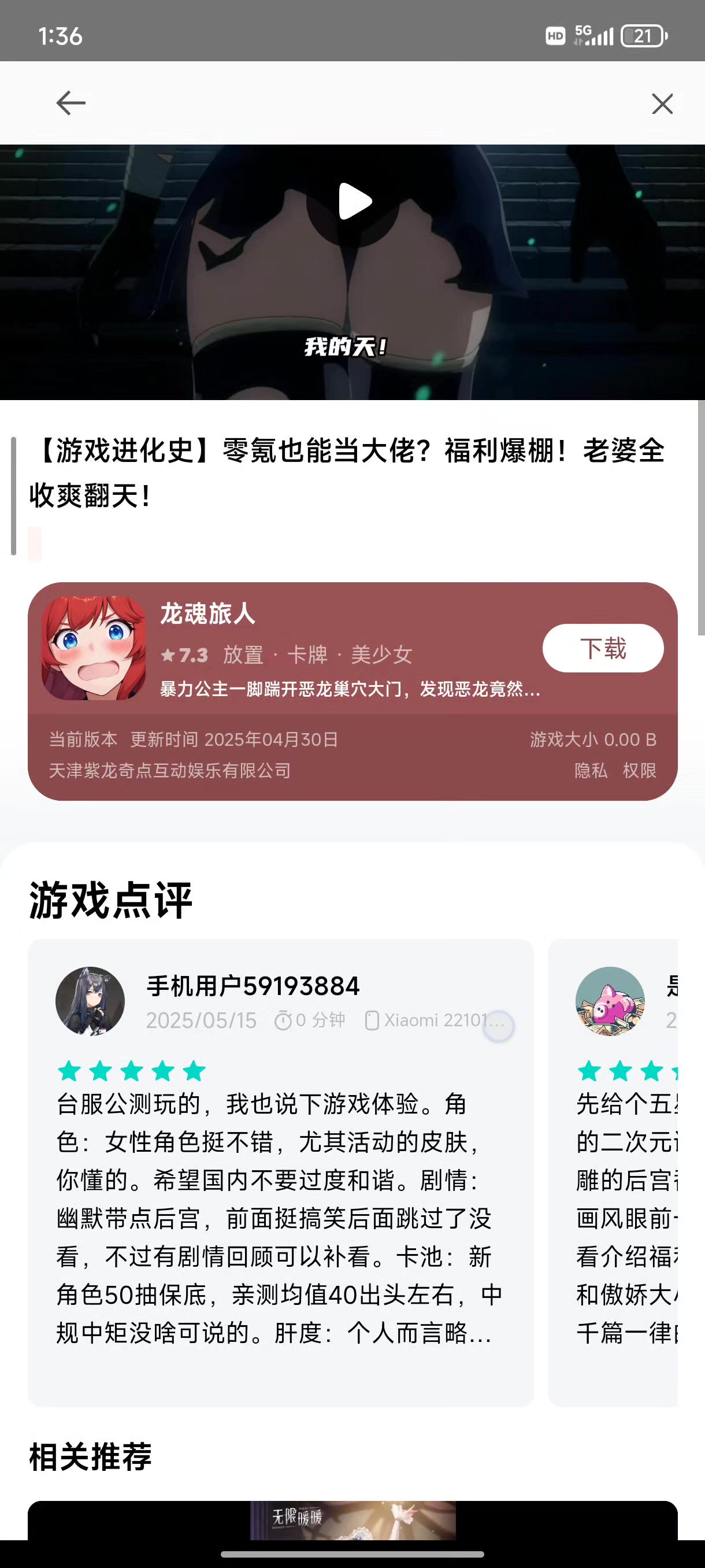Close the page with the X icon

[x=662, y=103]
